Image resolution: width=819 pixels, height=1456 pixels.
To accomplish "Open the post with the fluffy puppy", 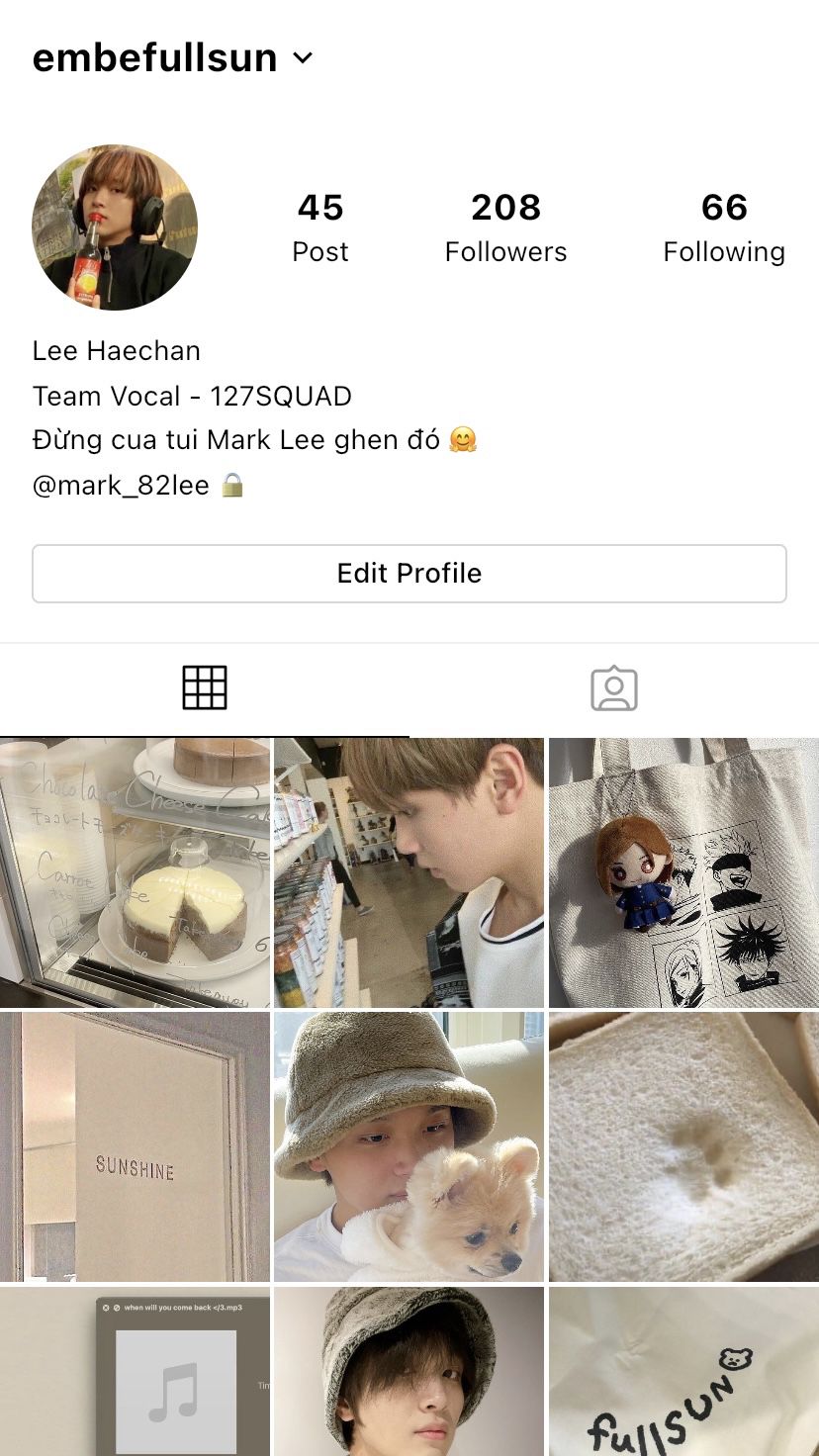I will [x=409, y=1146].
